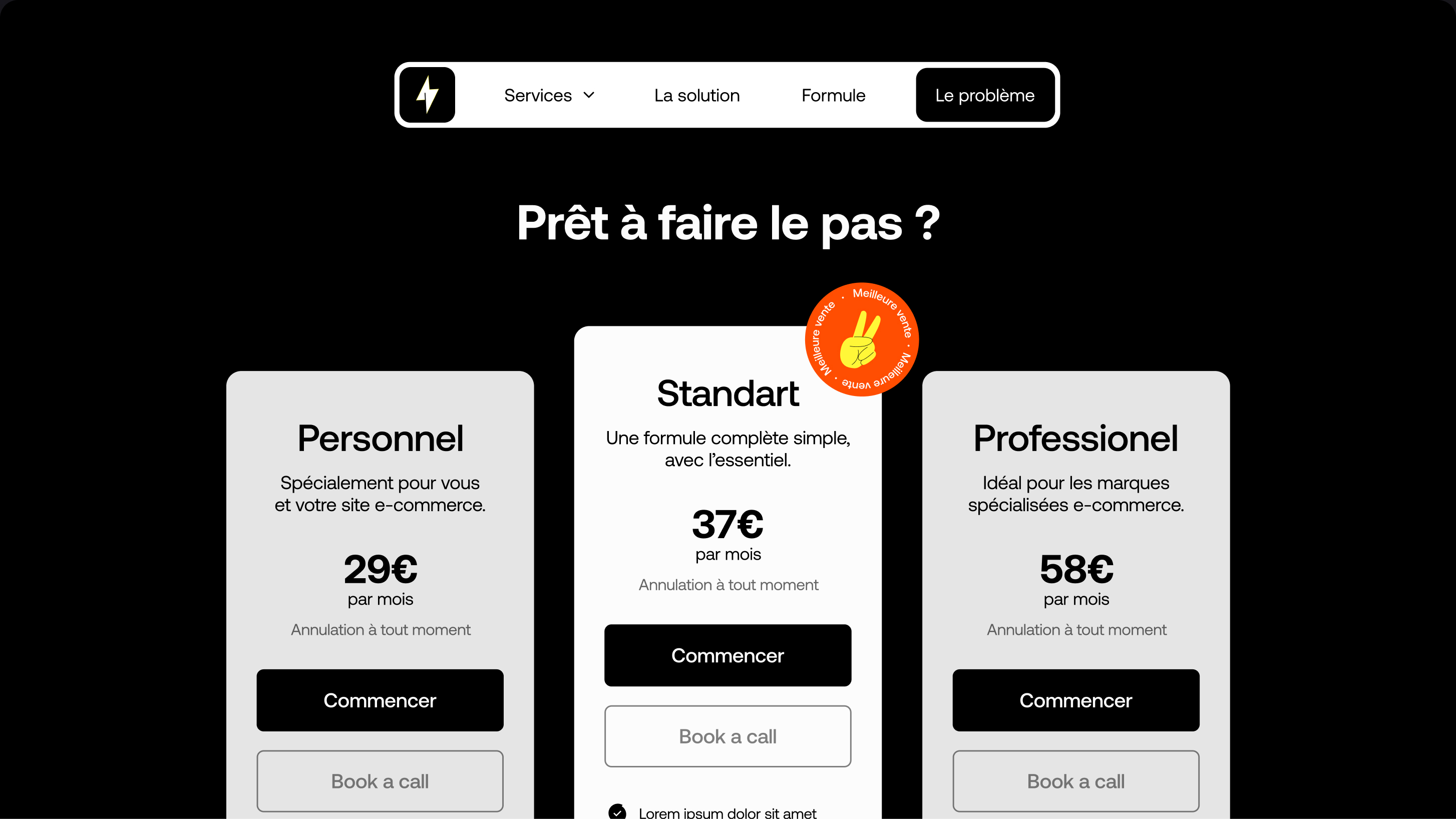The width and height of the screenshot is (1456, 819).
Task: Choose Commencer on the Standart plan
Action: [727, 656]
